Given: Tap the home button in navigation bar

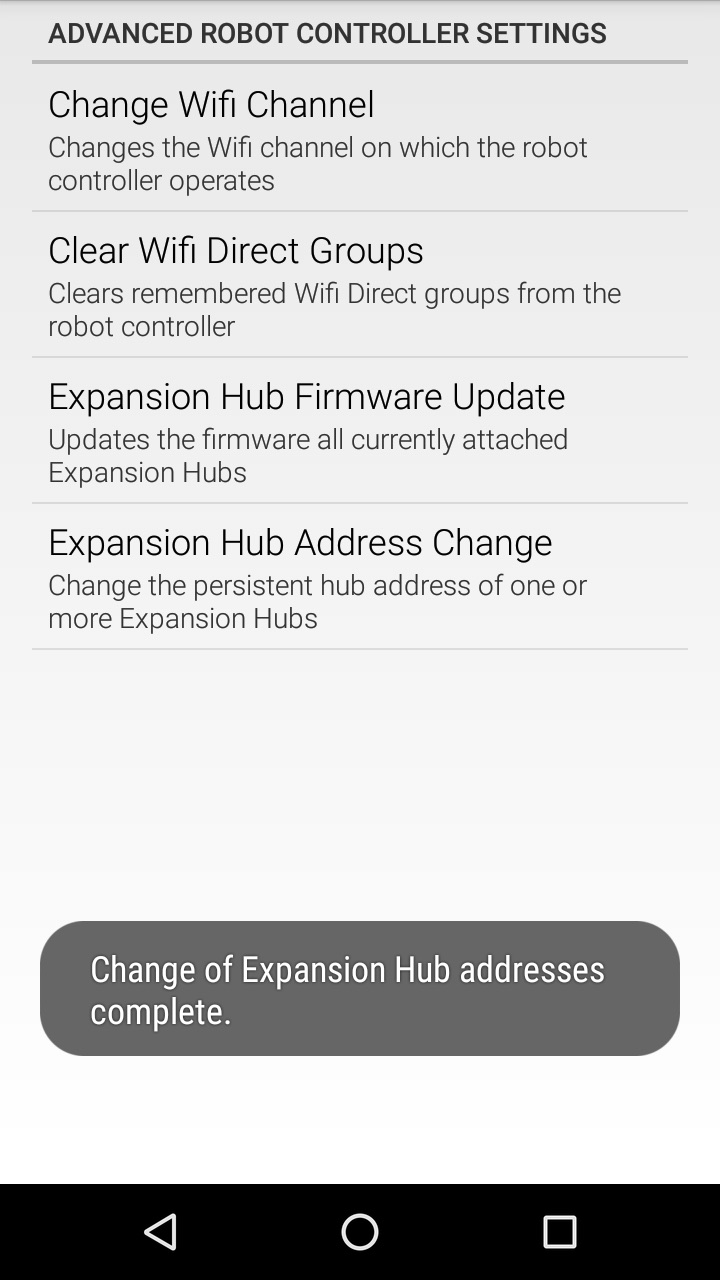Looking at the screenshot, I should point(360,1232).
